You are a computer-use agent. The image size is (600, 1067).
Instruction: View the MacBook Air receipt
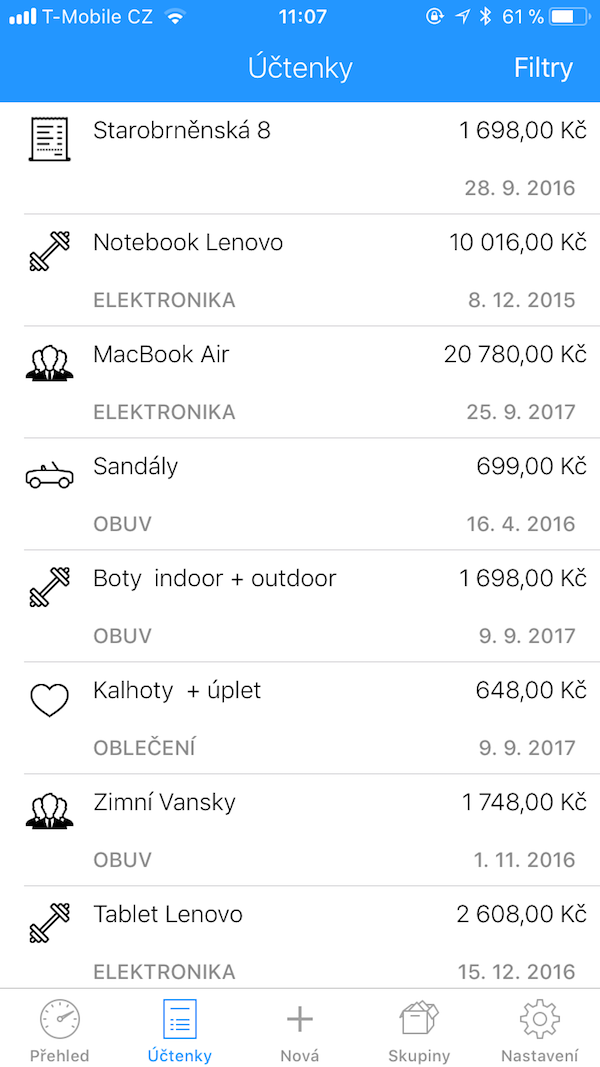(300, 382)
